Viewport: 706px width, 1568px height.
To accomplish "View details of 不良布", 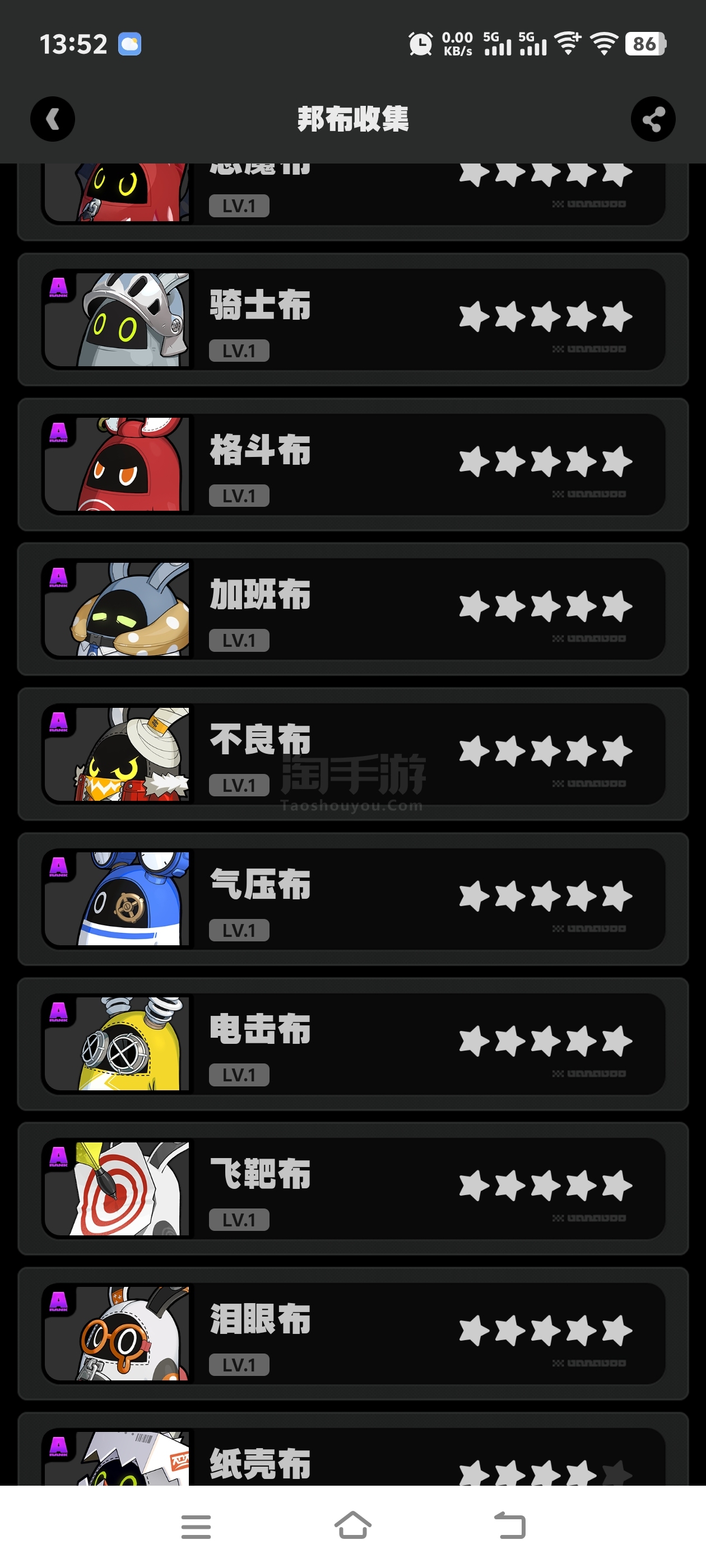I will click(352, 754).
